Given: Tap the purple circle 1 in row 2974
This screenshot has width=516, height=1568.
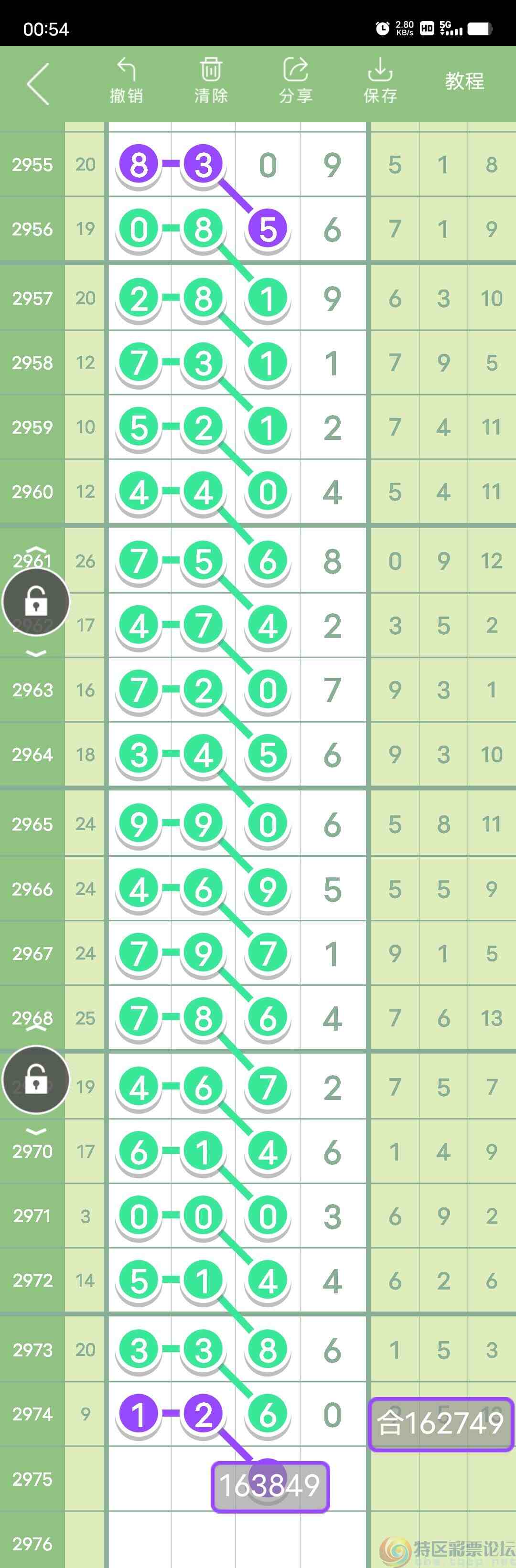Looking at the screenshot, I should click(x=139, y=1414).
